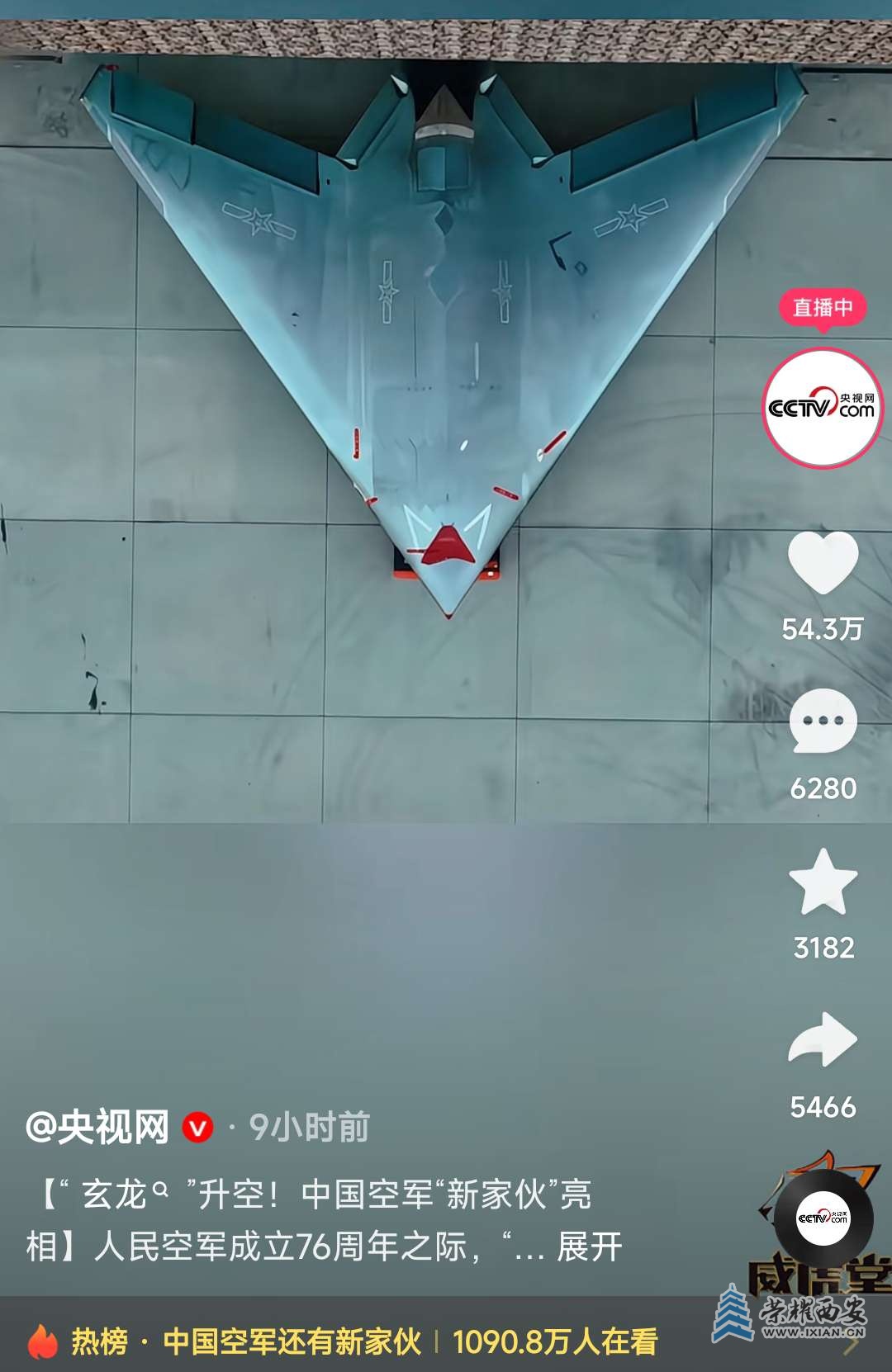Open the spinning music disc
Viewport: 892px width, 1372px height.
tap(823, 1218)
